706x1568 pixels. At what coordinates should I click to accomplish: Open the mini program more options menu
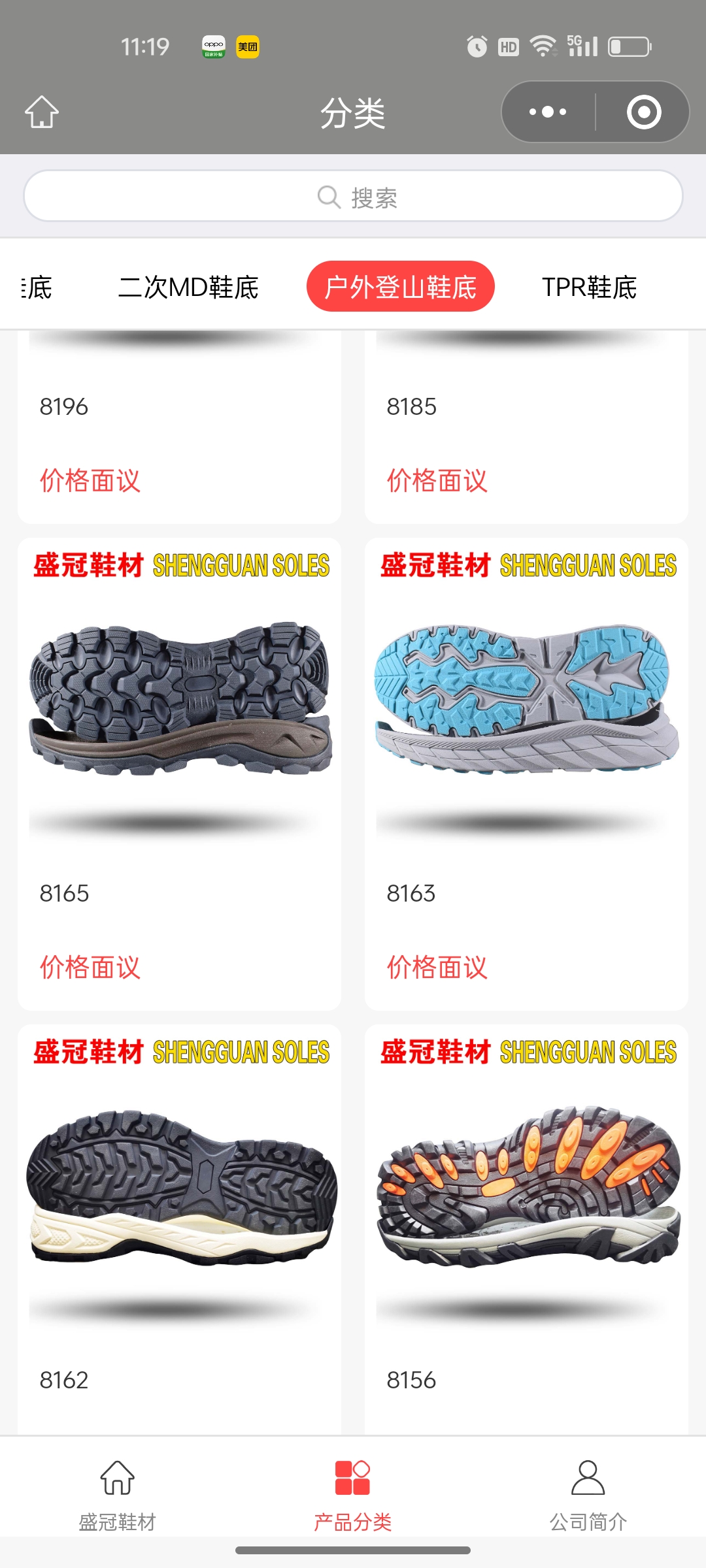[x=548, y=112]
